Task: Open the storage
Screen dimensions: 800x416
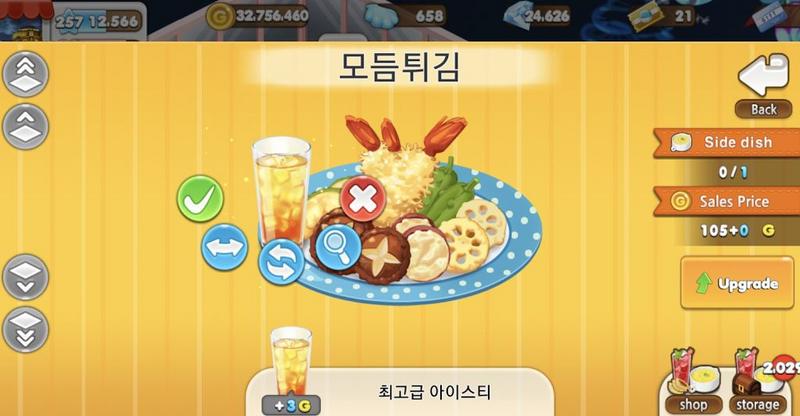Action: (757, 381)
